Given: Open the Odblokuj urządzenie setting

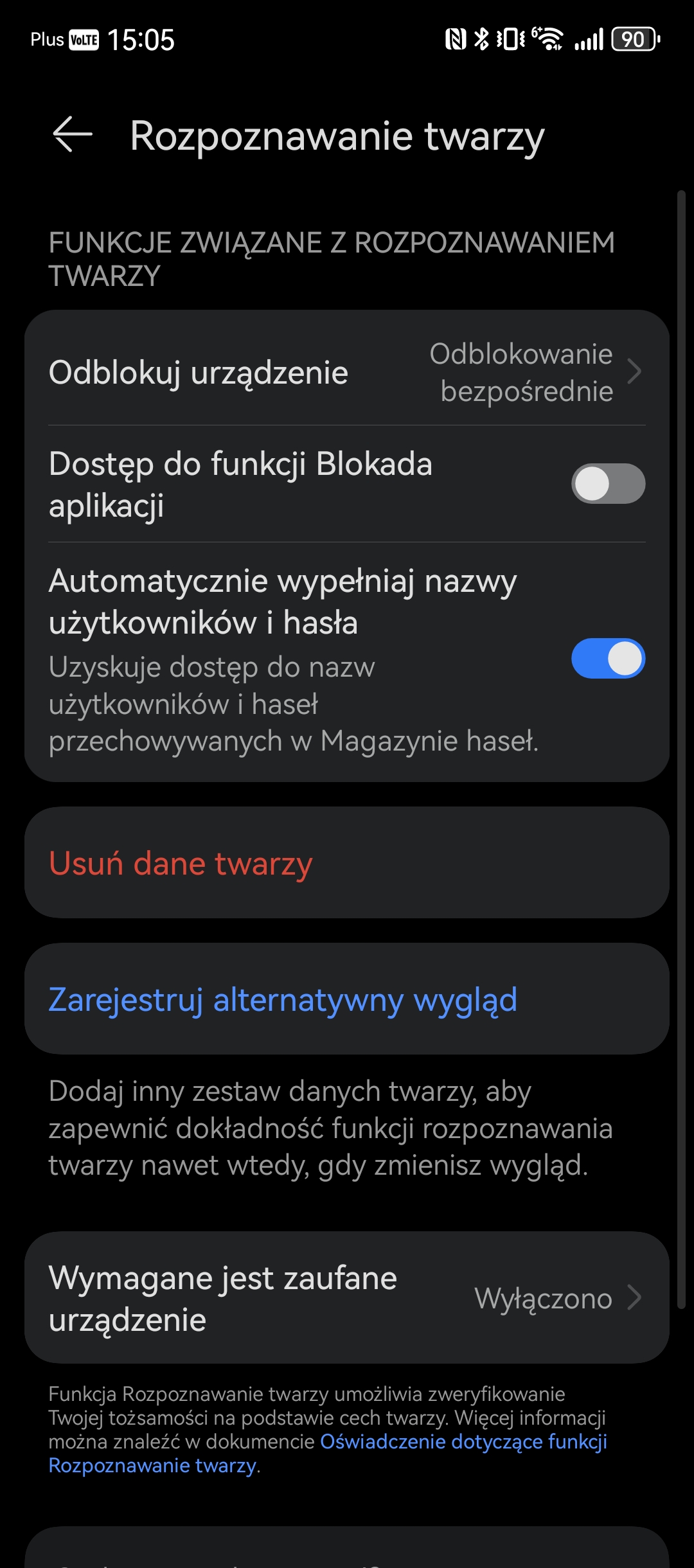Looking at the screenshot, I should click(x=347, y=372).
